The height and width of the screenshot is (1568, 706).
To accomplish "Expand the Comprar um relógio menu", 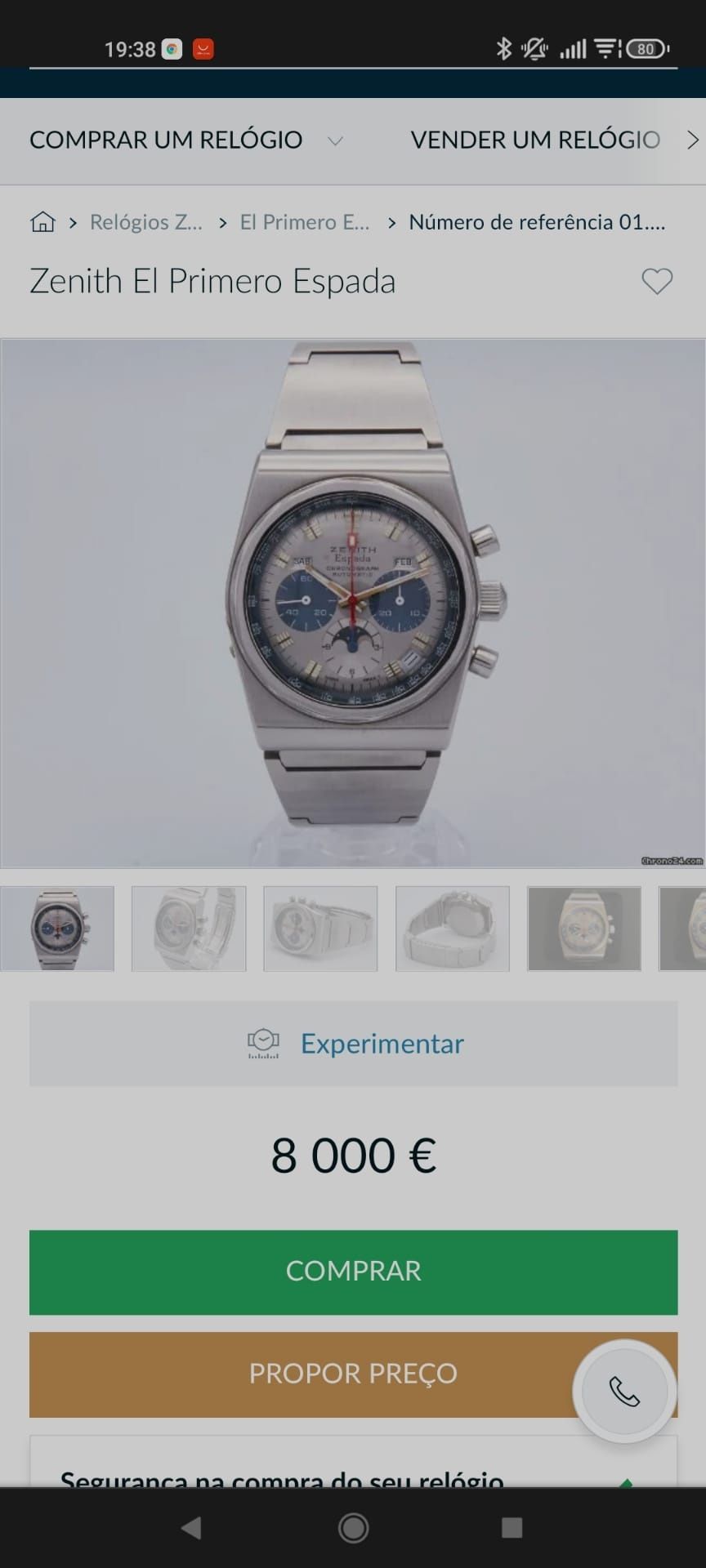I will tap(185, 140).
